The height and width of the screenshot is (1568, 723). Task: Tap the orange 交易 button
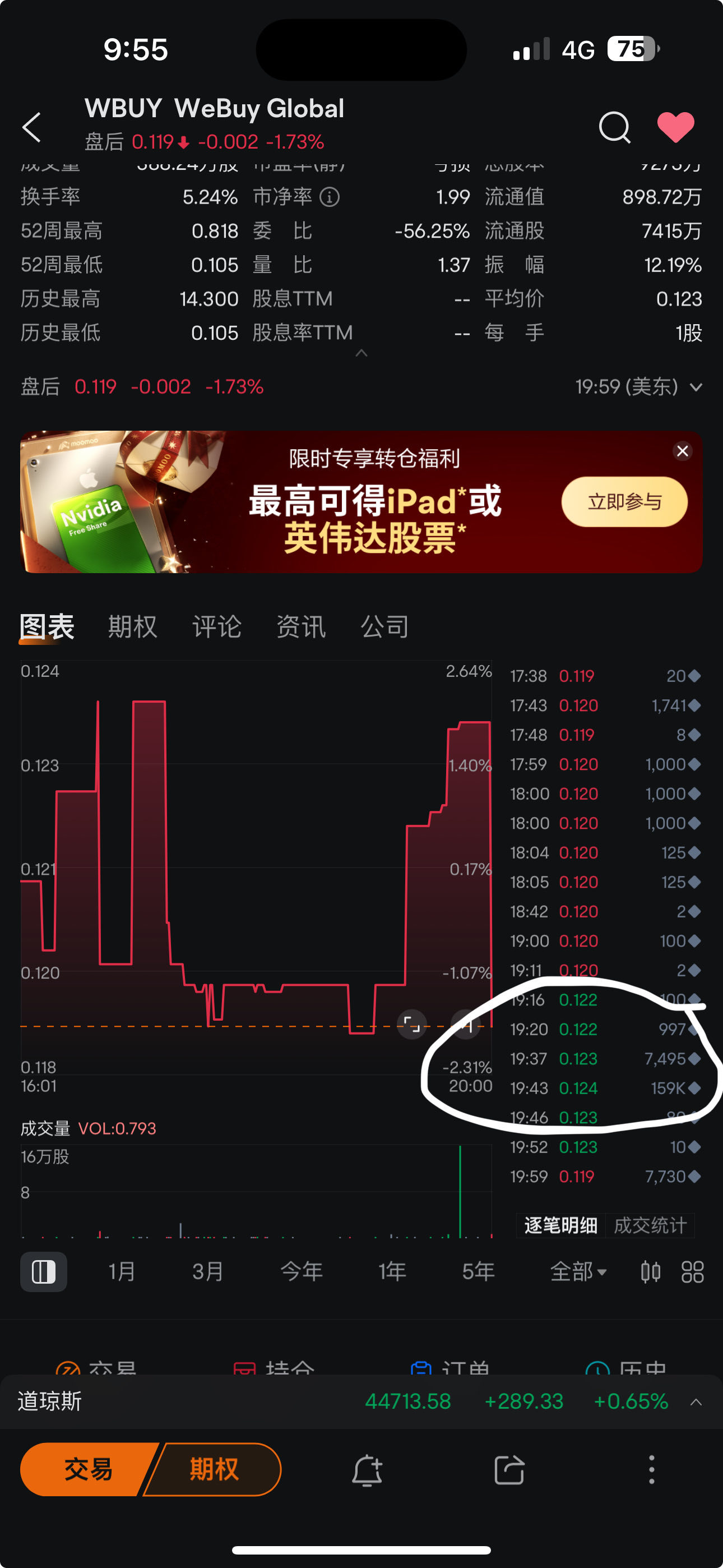[88, 1469]
